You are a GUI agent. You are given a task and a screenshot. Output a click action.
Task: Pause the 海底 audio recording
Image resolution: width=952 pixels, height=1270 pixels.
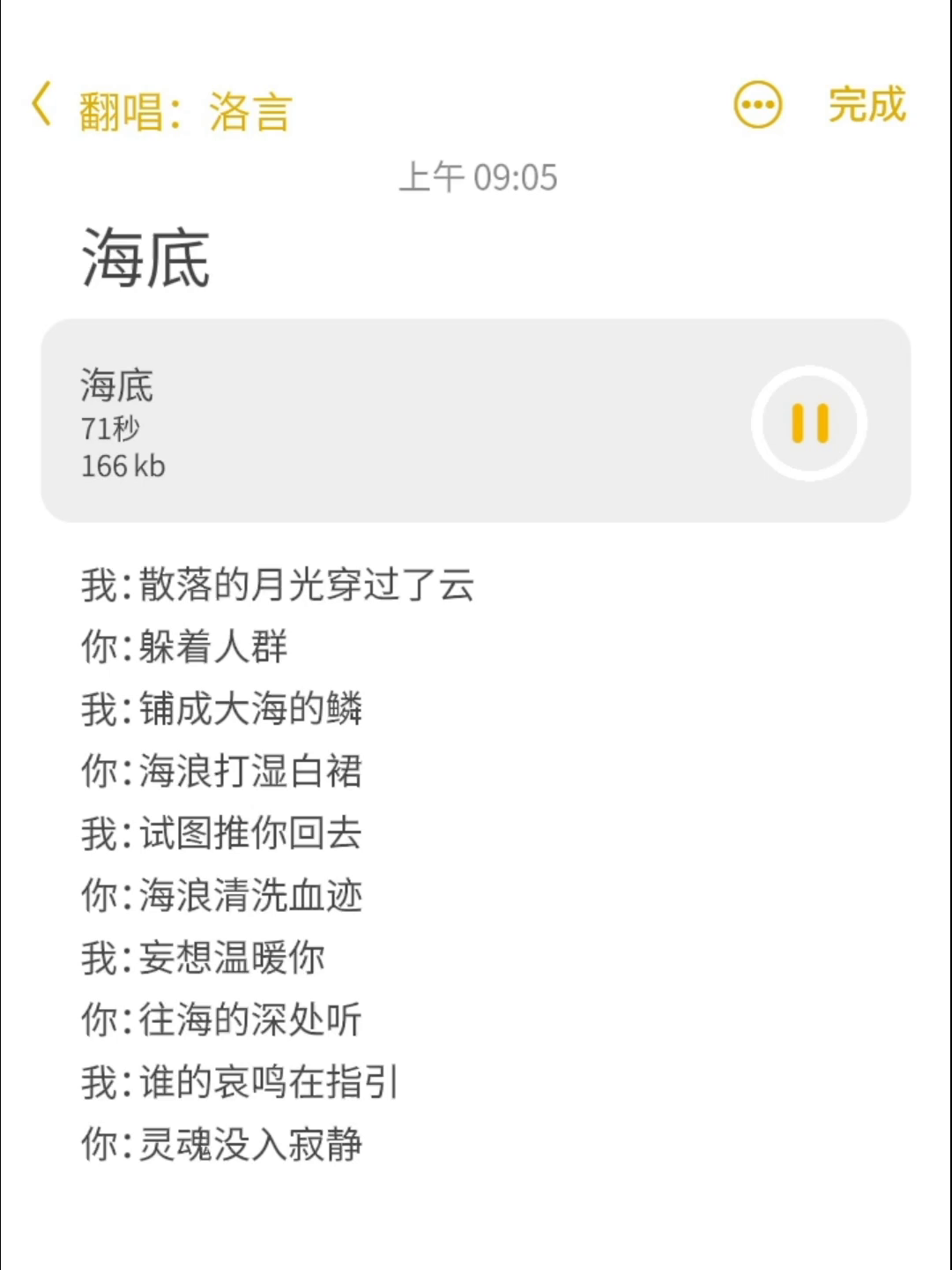click(809, 423)
